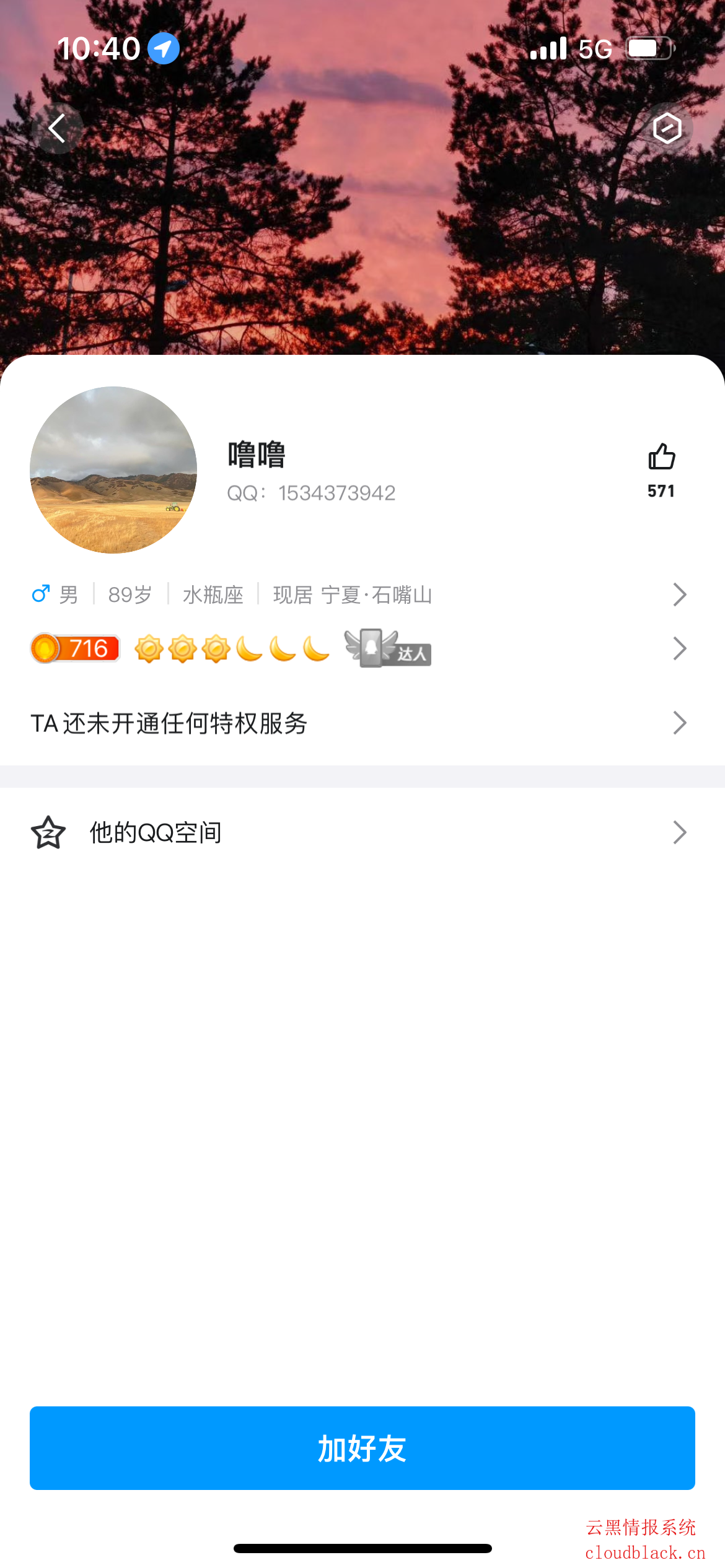View the level 716 badges row
The height and width of the screenshot is (1568, 725).
coord(359,648)
